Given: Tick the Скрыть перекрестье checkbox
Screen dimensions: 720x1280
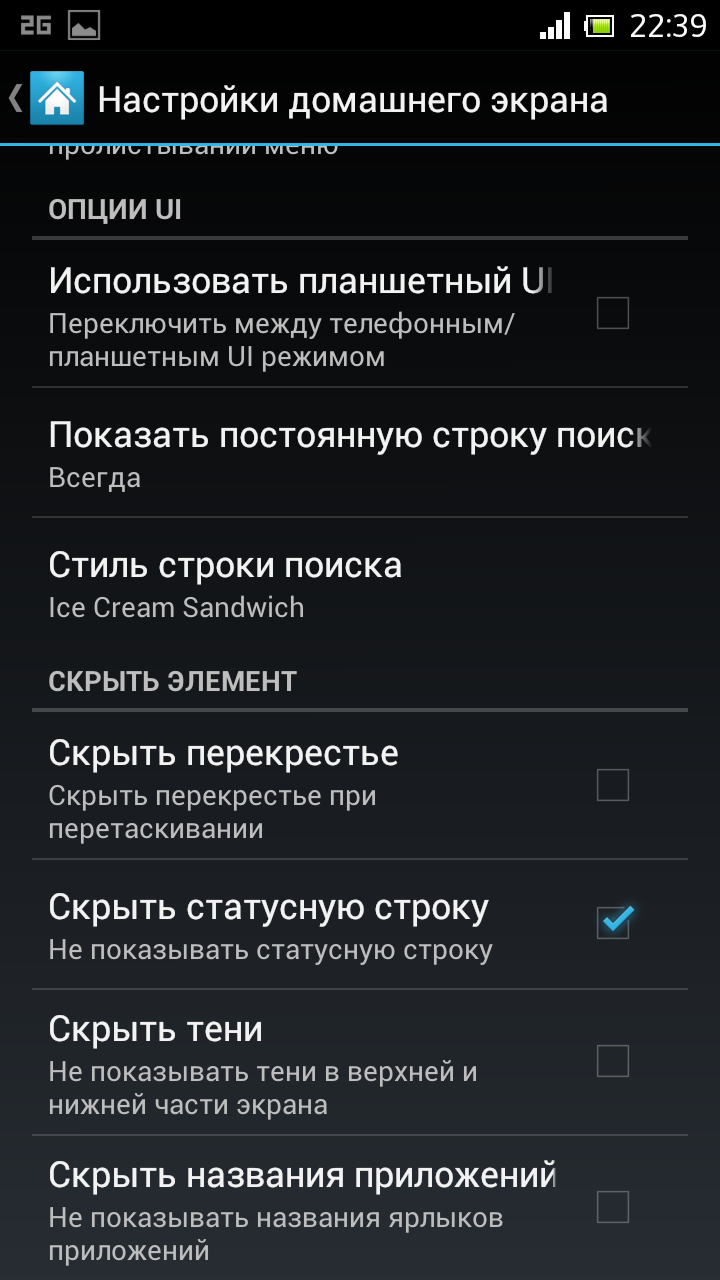Looking at the screenshot, I should [x=612, y=786].
